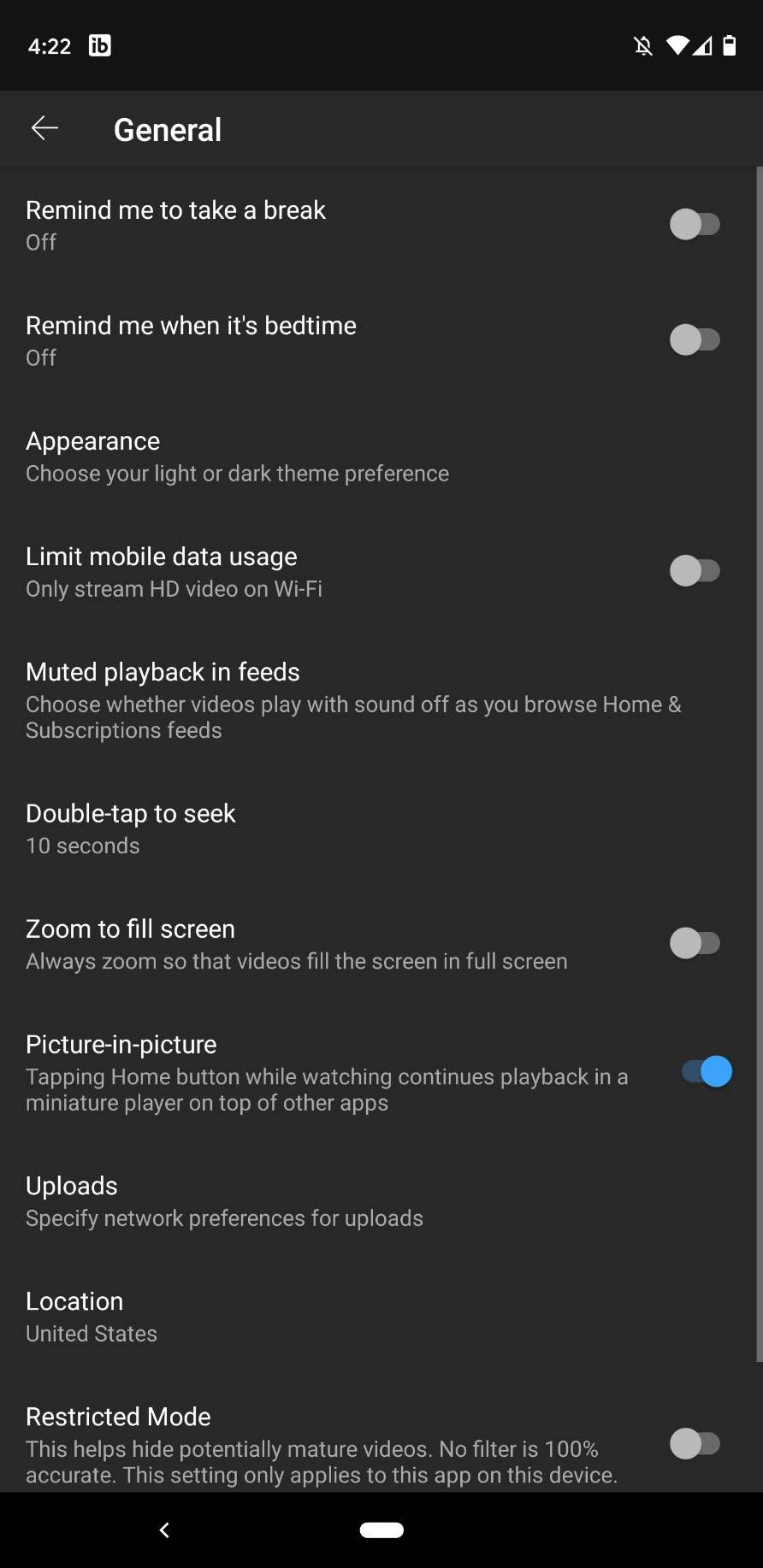Tap the system back button
The height and width of the screenshot is (1568, 763).
click(165, 1530)
